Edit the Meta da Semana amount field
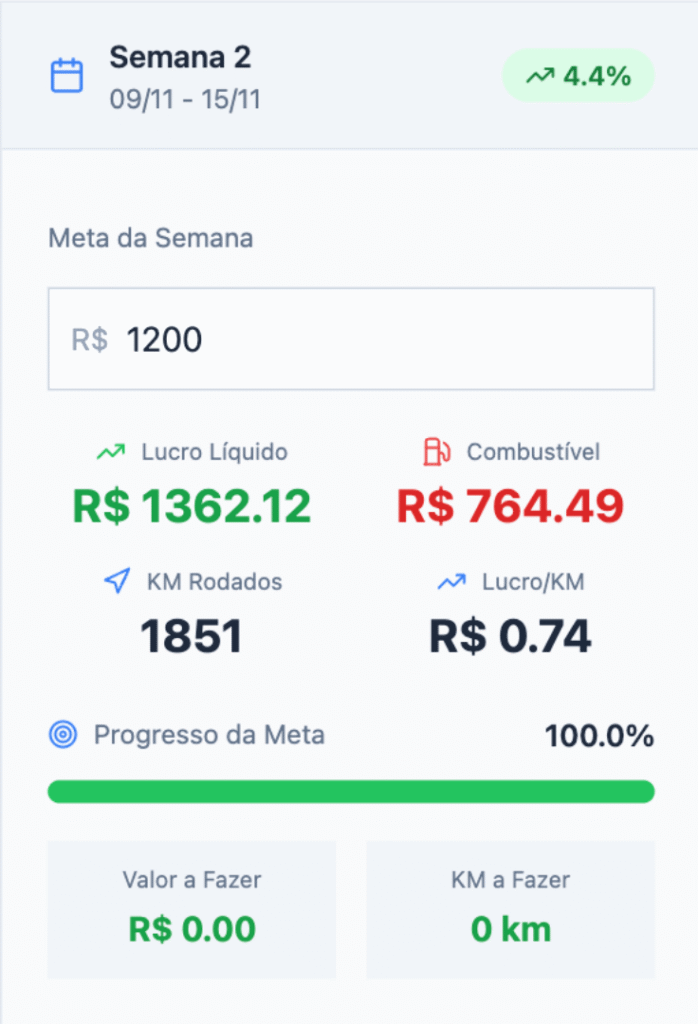 (380, 340)
